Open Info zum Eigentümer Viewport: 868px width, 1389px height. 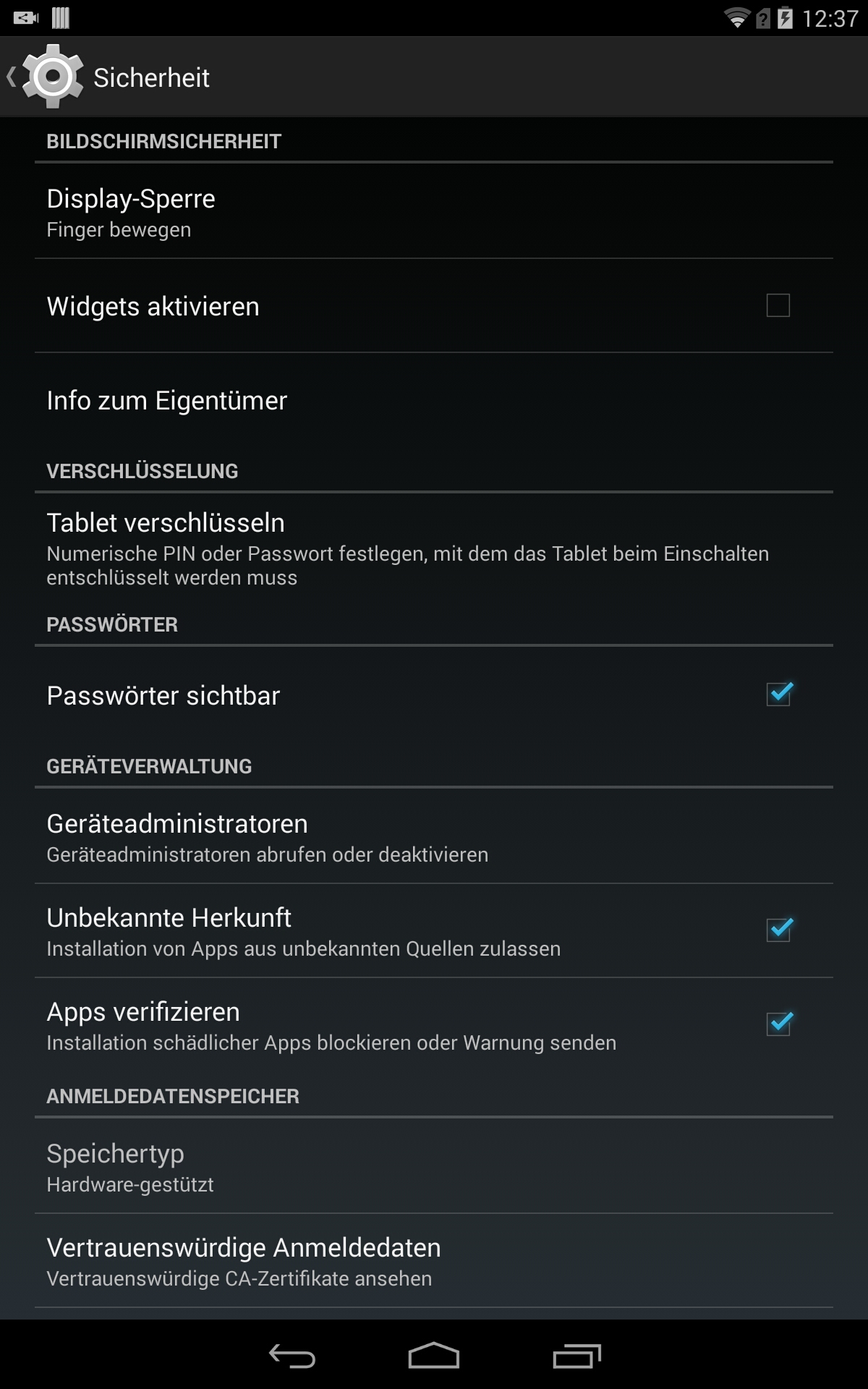point(434,400)
